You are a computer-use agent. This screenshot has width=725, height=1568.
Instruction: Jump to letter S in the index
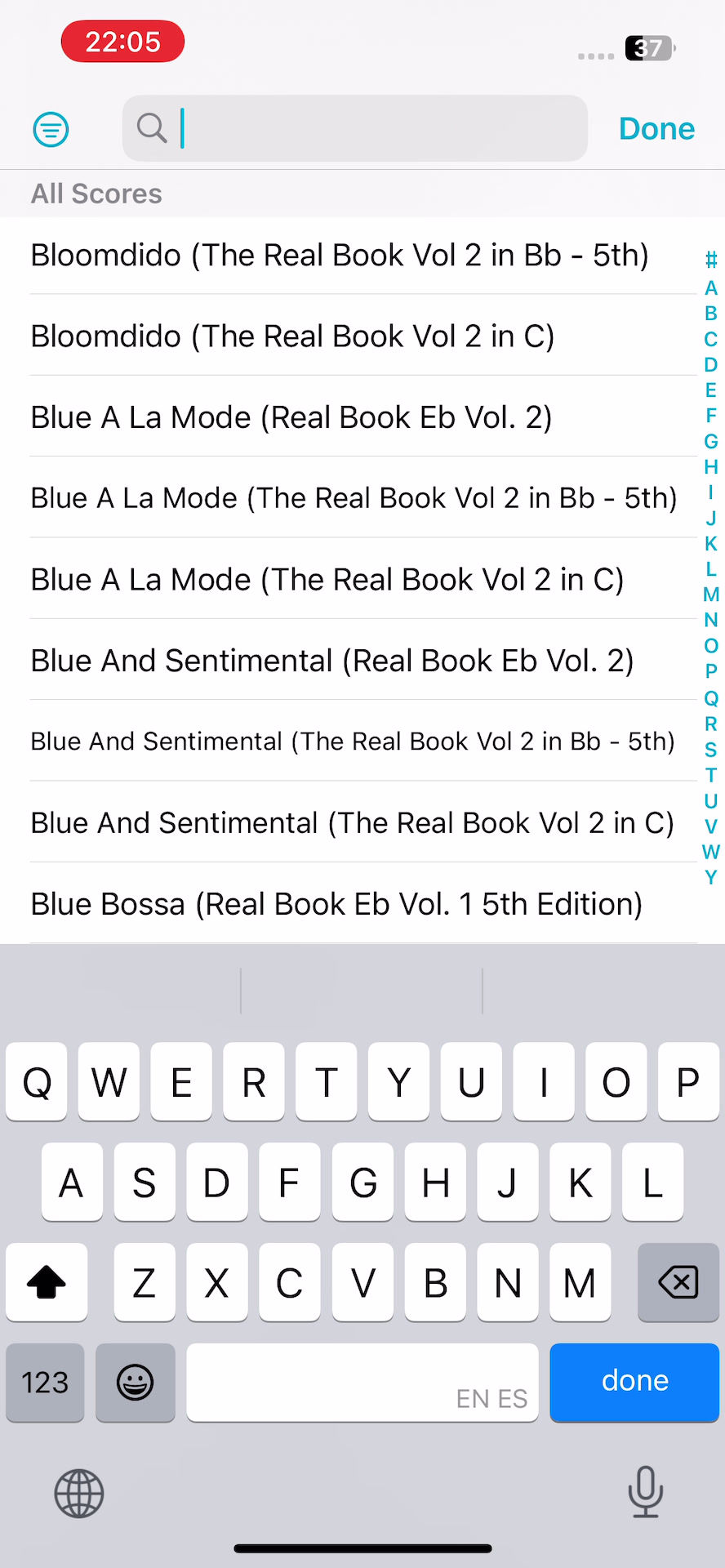(711, 749)
